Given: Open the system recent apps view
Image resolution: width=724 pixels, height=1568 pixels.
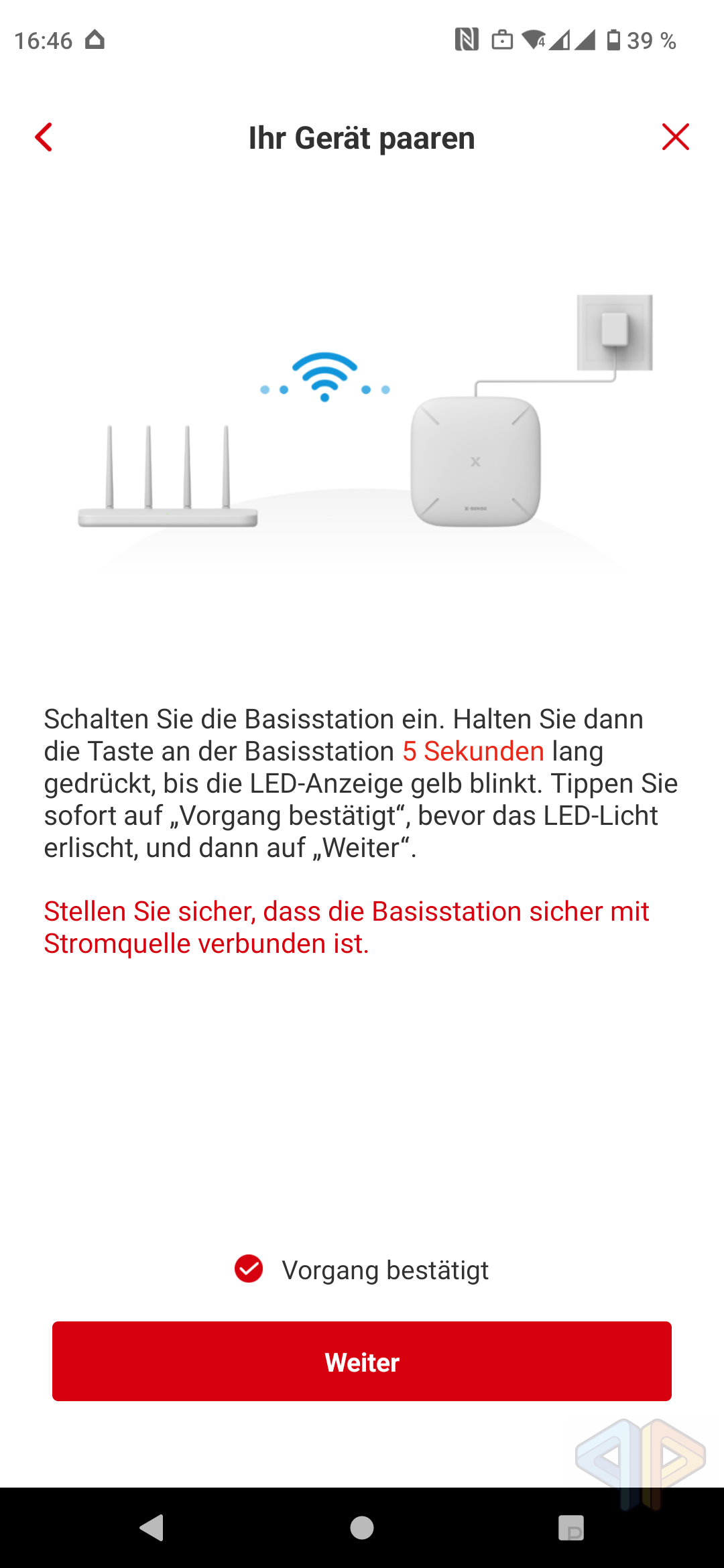Looking at the screenshot, I should coord(571,1528).
